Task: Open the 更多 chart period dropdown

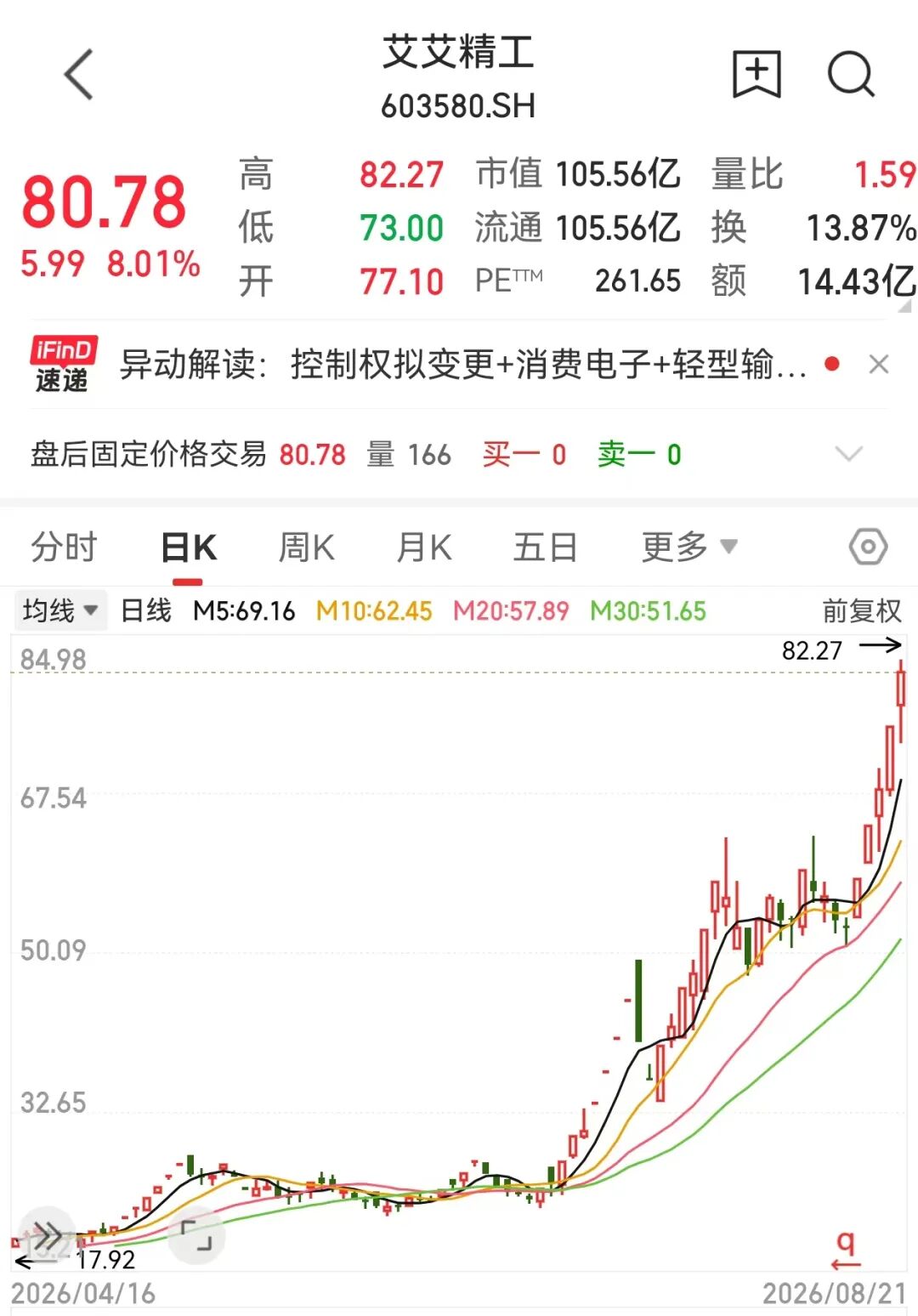Action: tap(689, 547)
